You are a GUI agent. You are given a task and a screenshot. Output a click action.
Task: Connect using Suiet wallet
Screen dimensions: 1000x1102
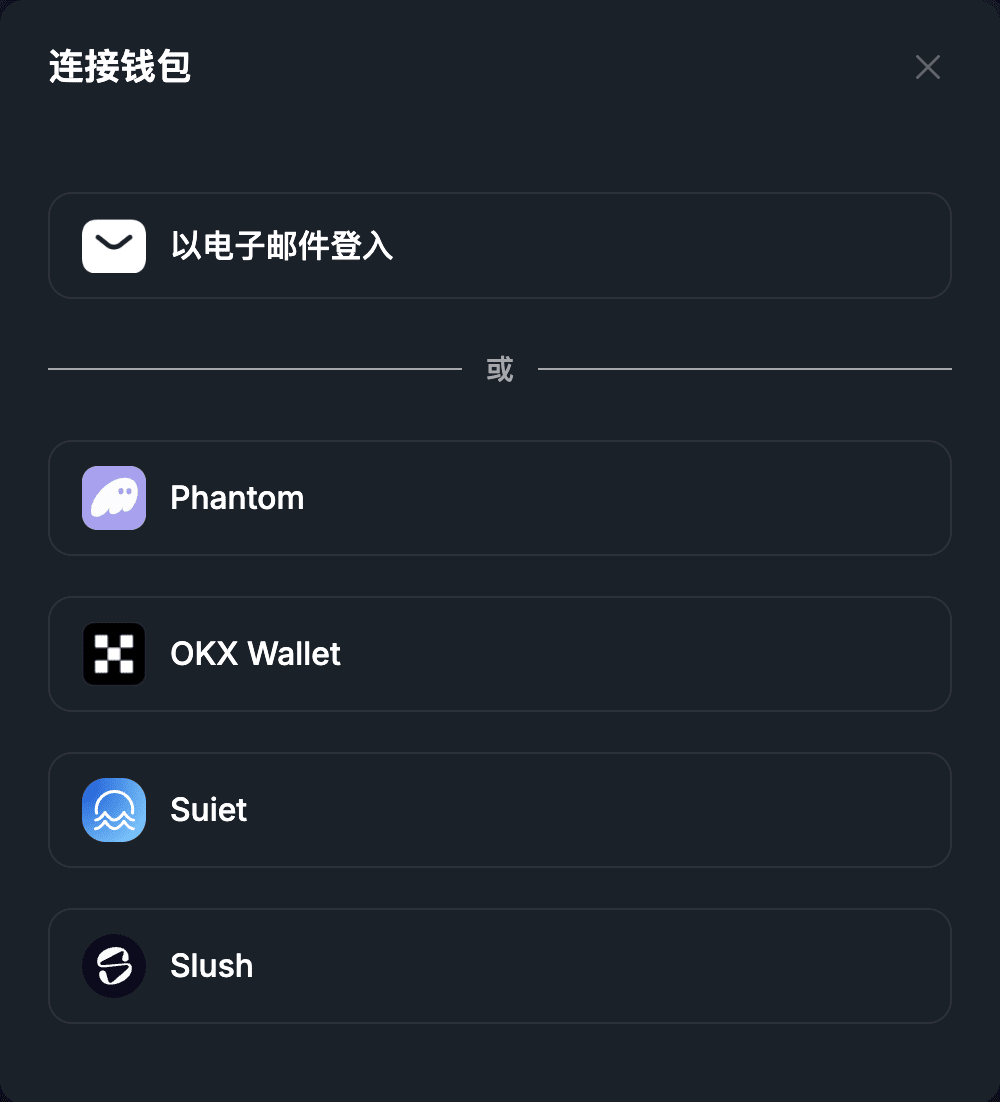pyautogui.click(x=499, y=810)
